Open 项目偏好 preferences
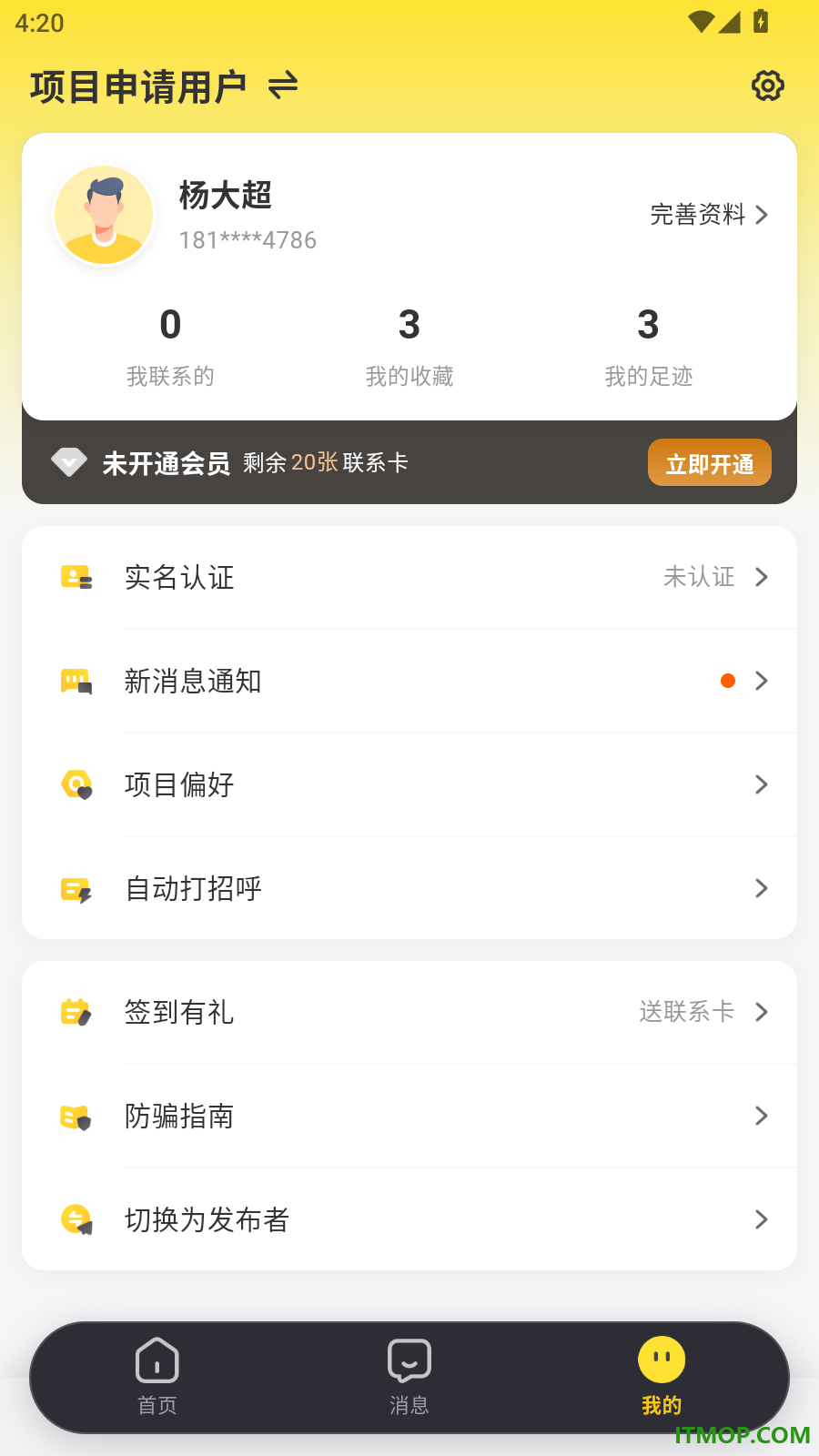Image resolution: width=819 pixels, height=1456 pixels. point(409,784)
